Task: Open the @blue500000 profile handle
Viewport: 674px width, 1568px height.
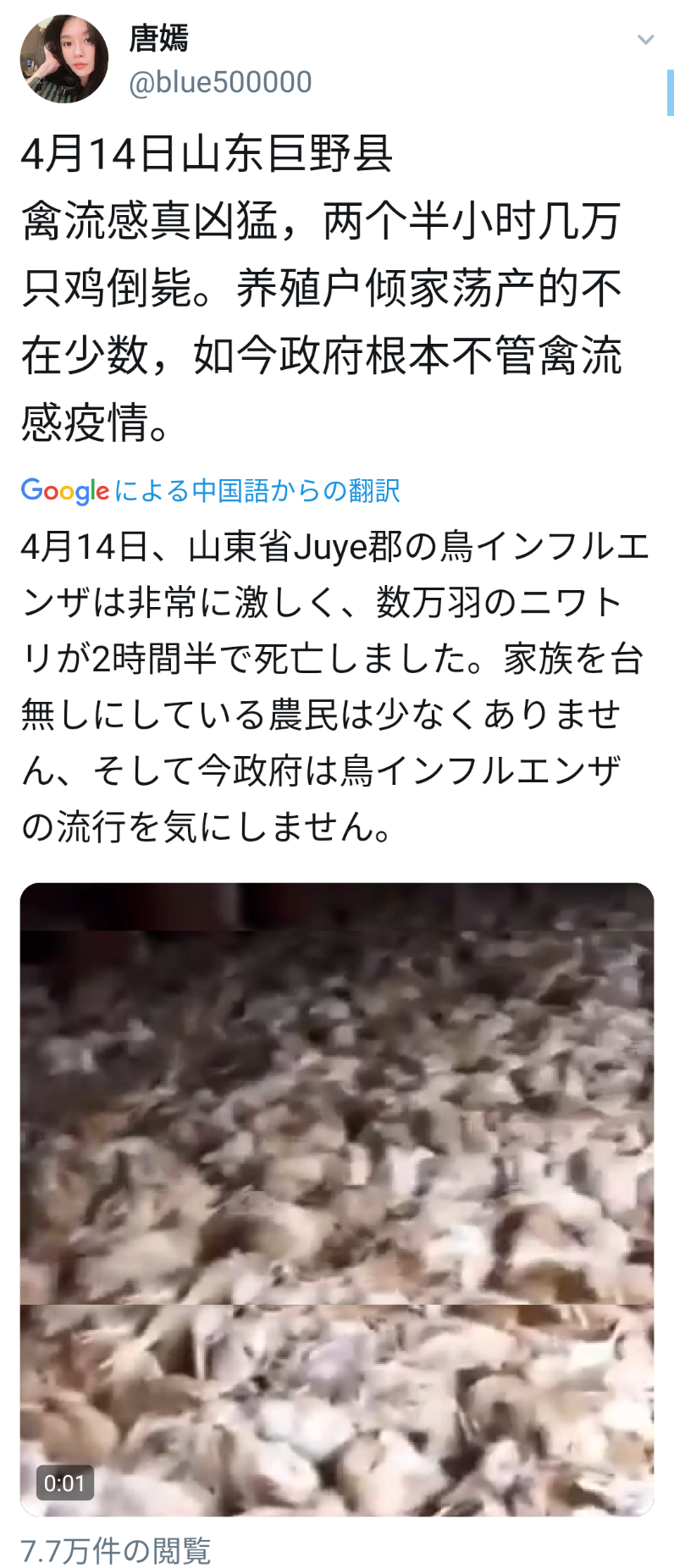Action: tap(220, 82)
